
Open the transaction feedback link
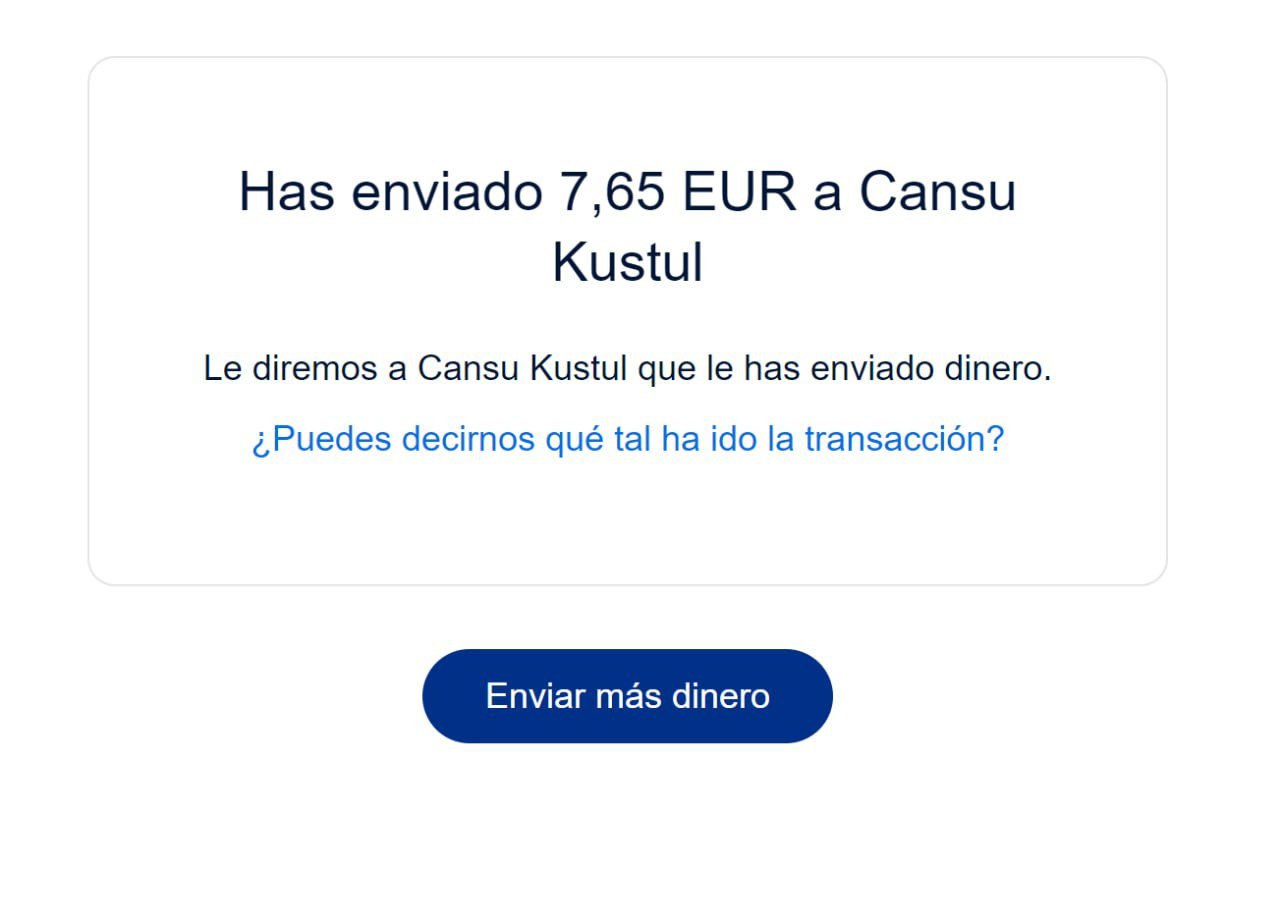627,439
